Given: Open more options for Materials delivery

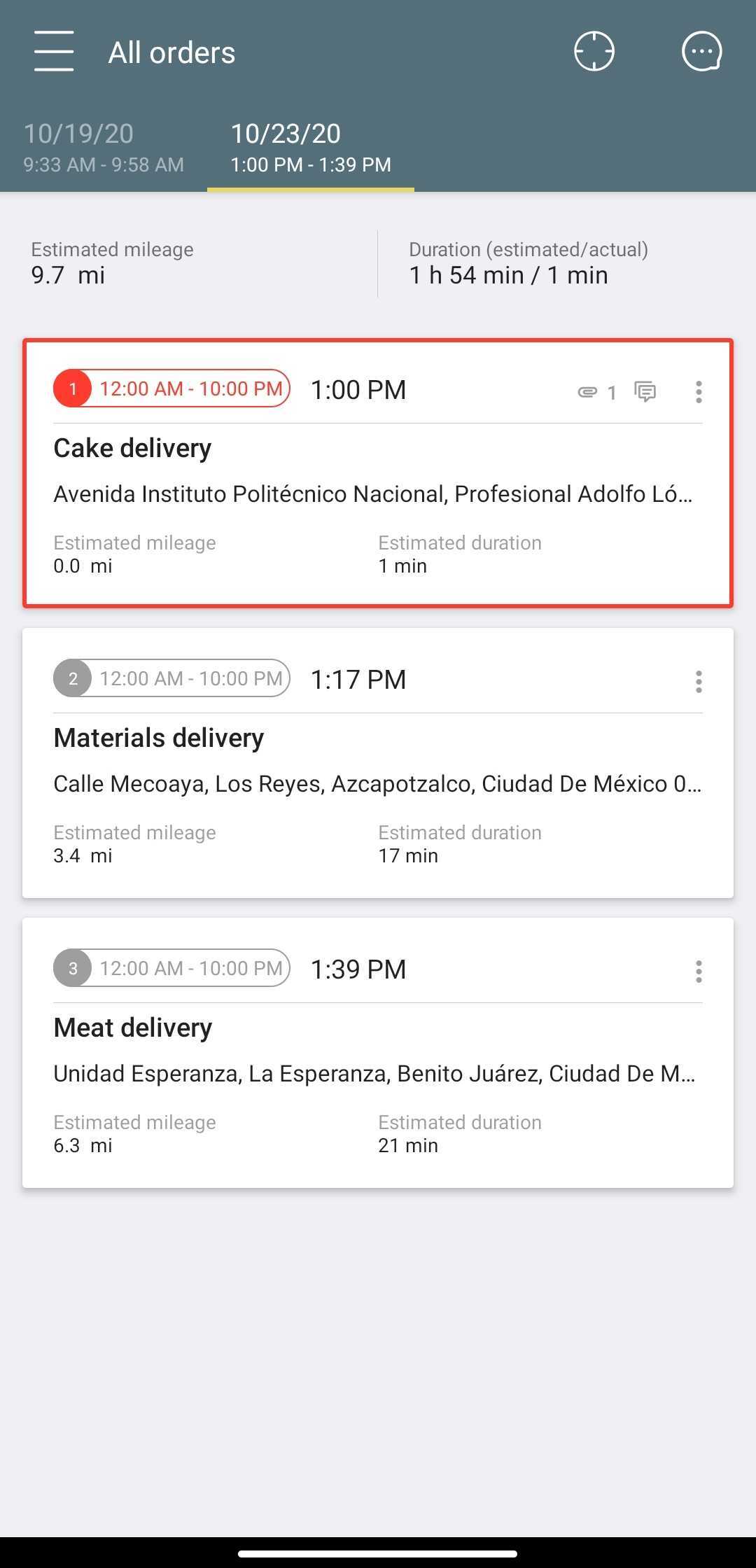Looking at the screenshot, I should coord(698,681).
